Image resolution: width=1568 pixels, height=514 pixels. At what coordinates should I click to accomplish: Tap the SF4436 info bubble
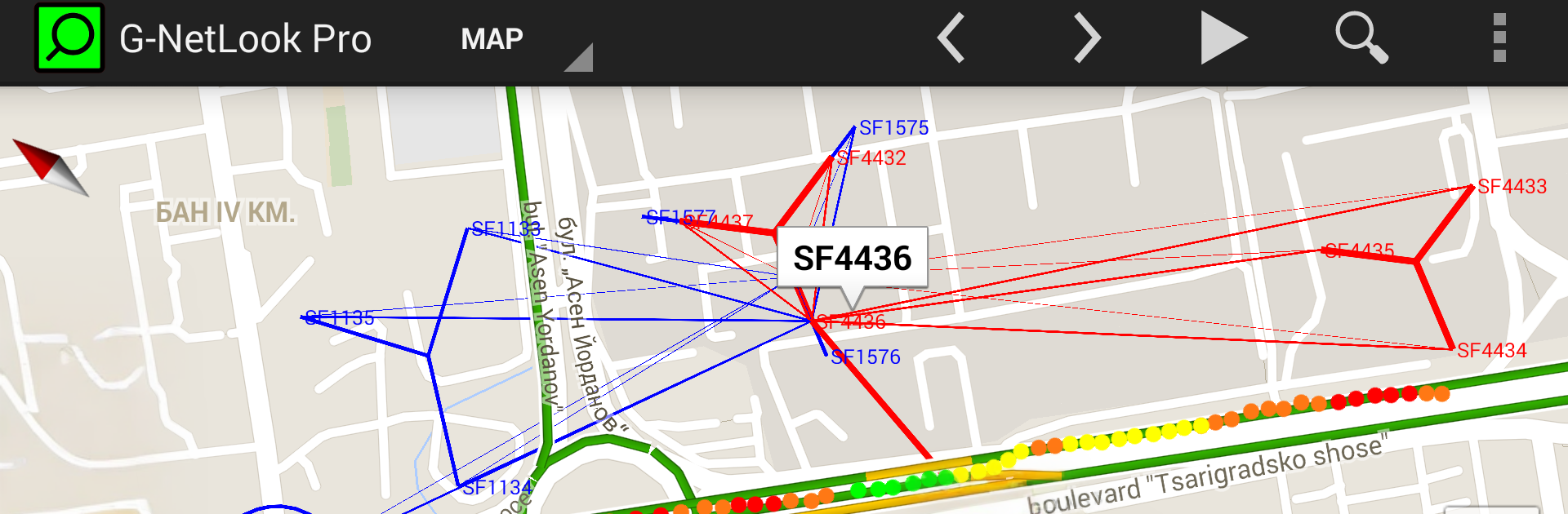[852, 258]
